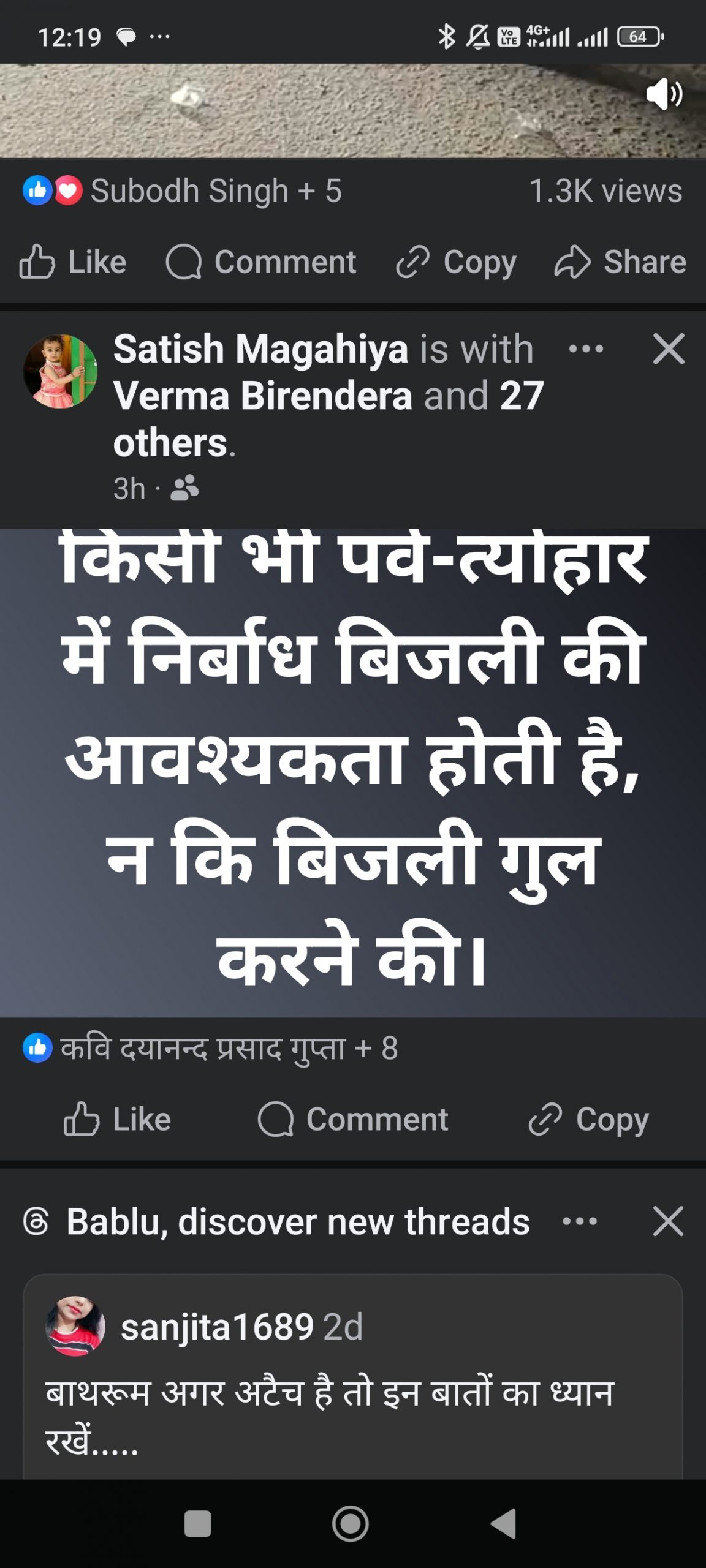Share the video post
The image size is (706, 1568).
tap(620, 262)
